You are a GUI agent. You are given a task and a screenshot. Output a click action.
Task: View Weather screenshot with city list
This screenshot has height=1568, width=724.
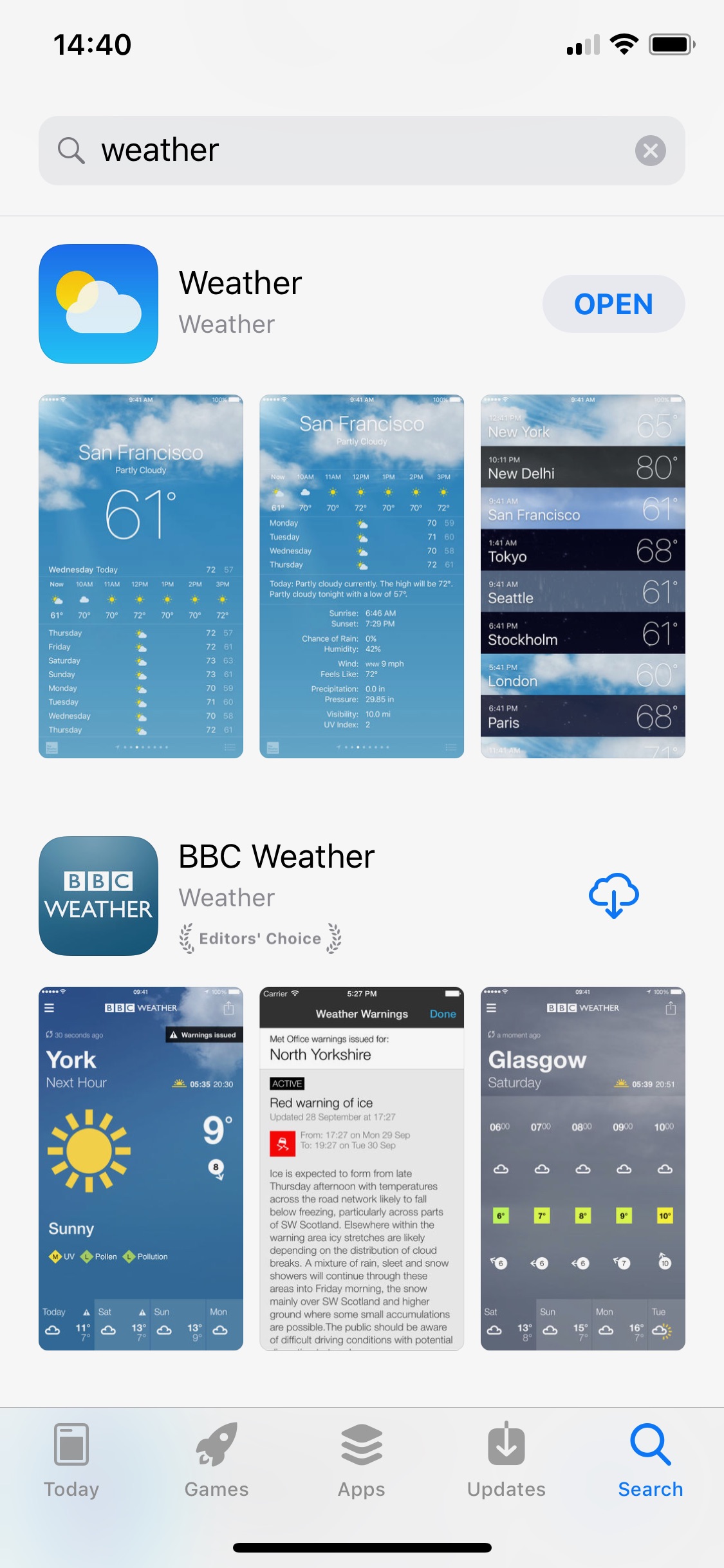pos(583,576)
